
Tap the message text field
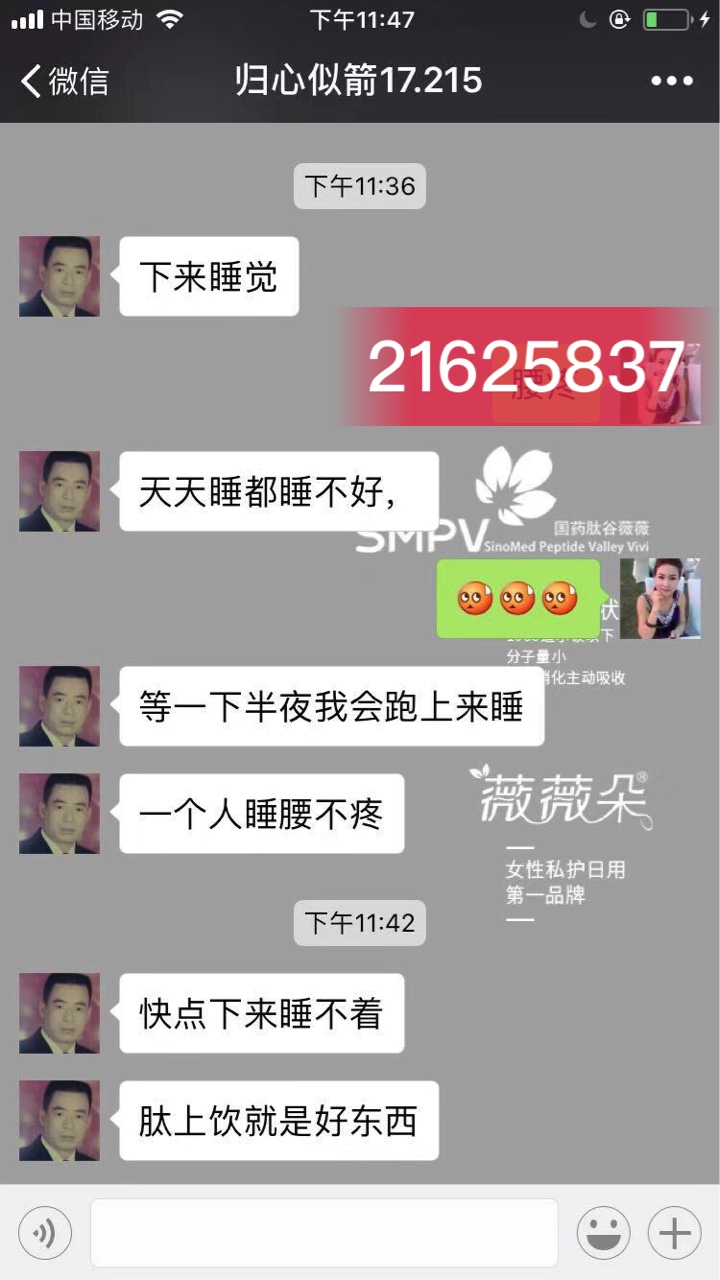(324, 1233)
